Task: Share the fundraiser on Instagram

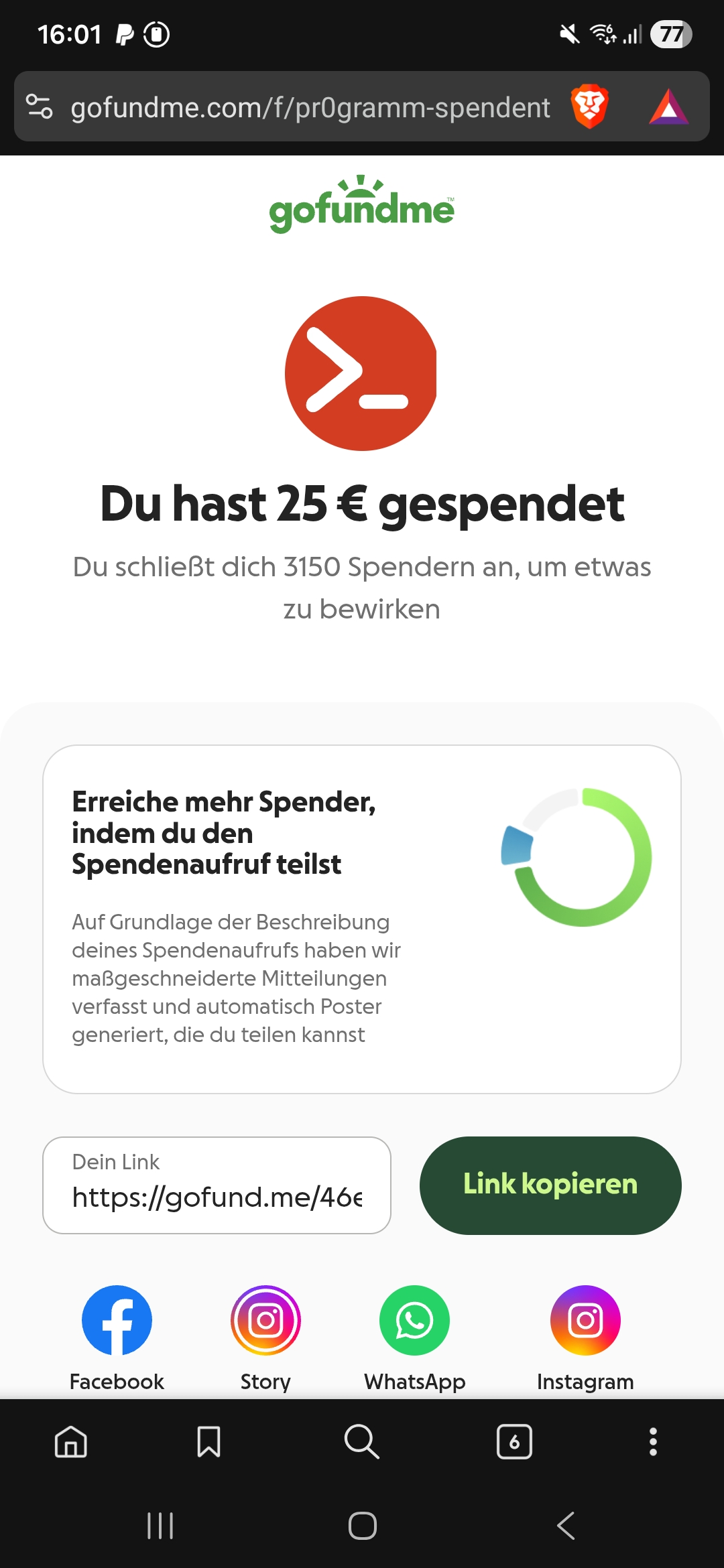Action: (585, 1320)
